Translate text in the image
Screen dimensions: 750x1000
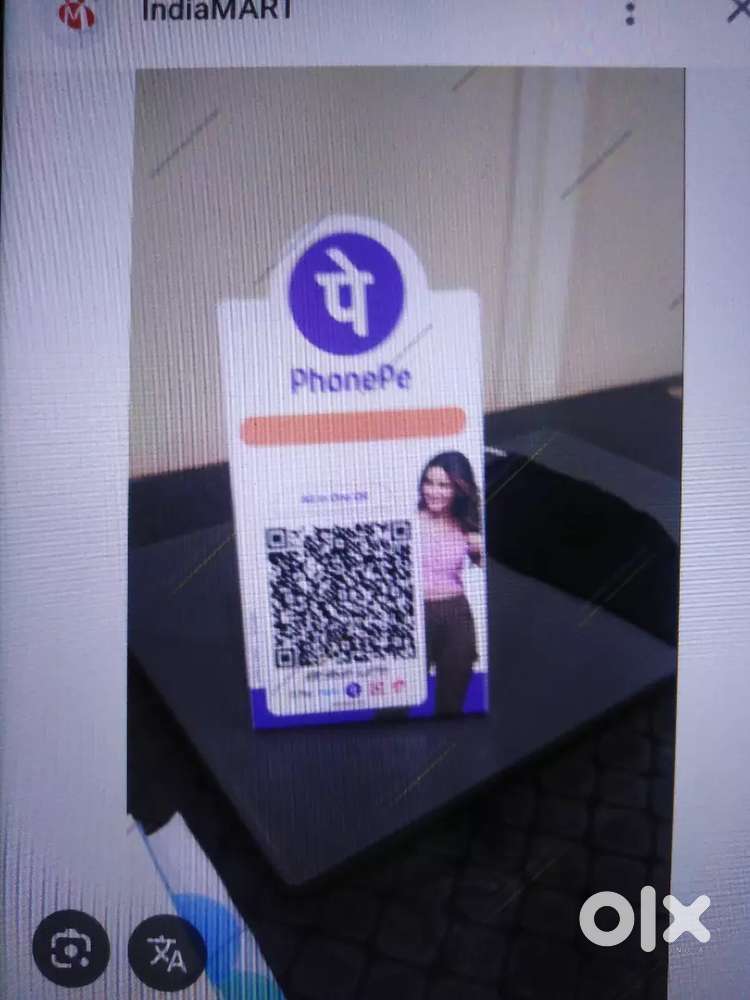167,955
